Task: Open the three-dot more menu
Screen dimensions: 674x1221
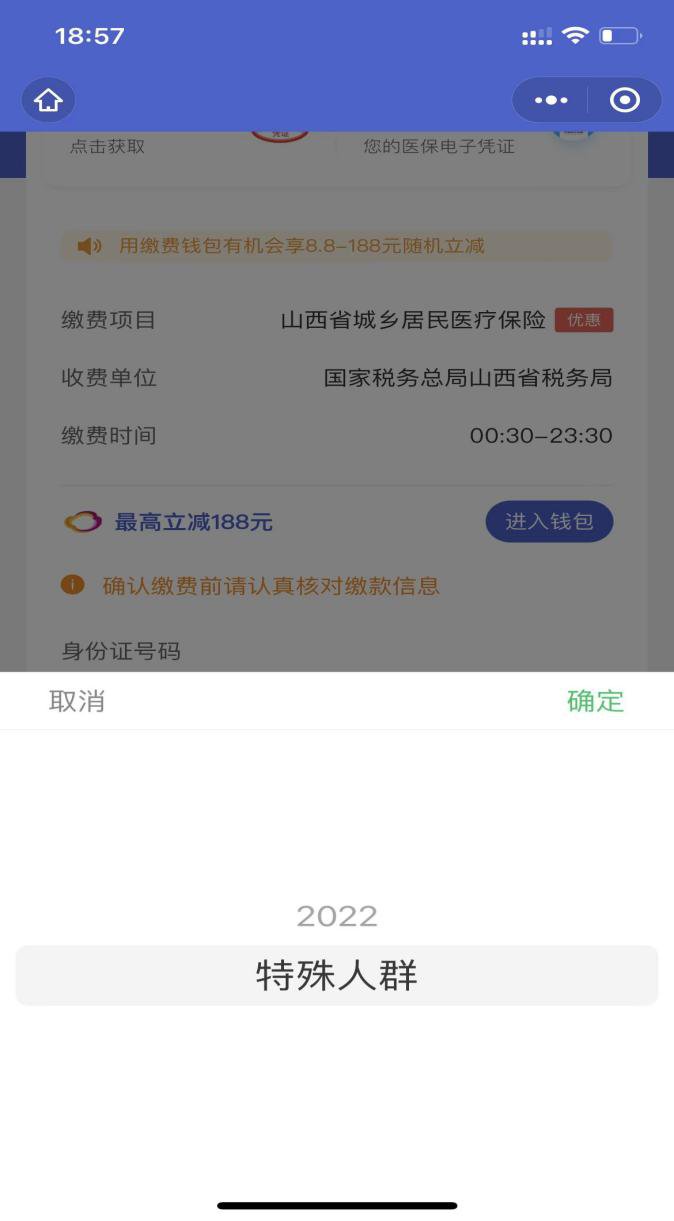Action: point(551,100)
